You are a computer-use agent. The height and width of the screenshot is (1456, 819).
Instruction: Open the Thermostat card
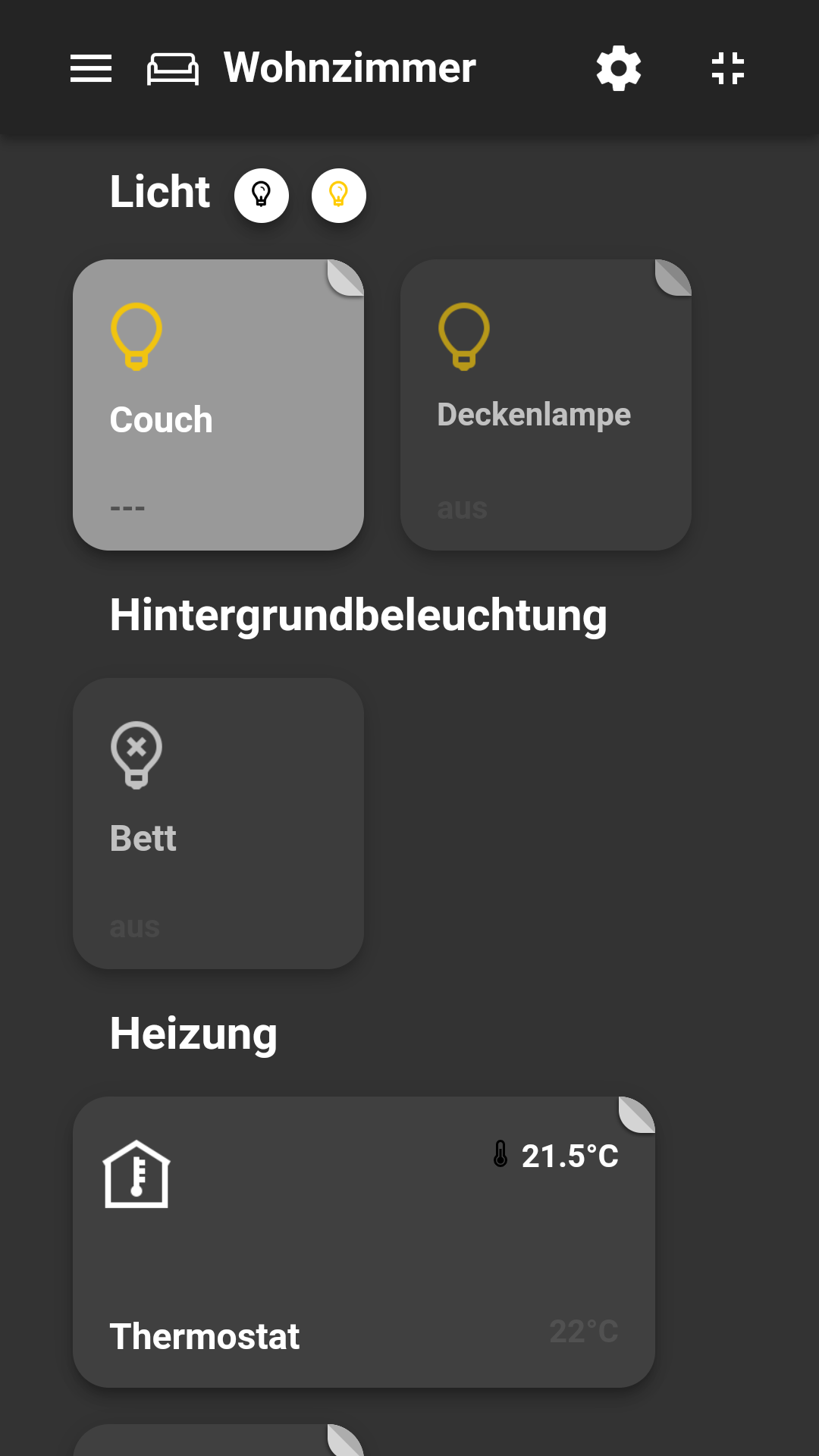(x=364, y=1242)
